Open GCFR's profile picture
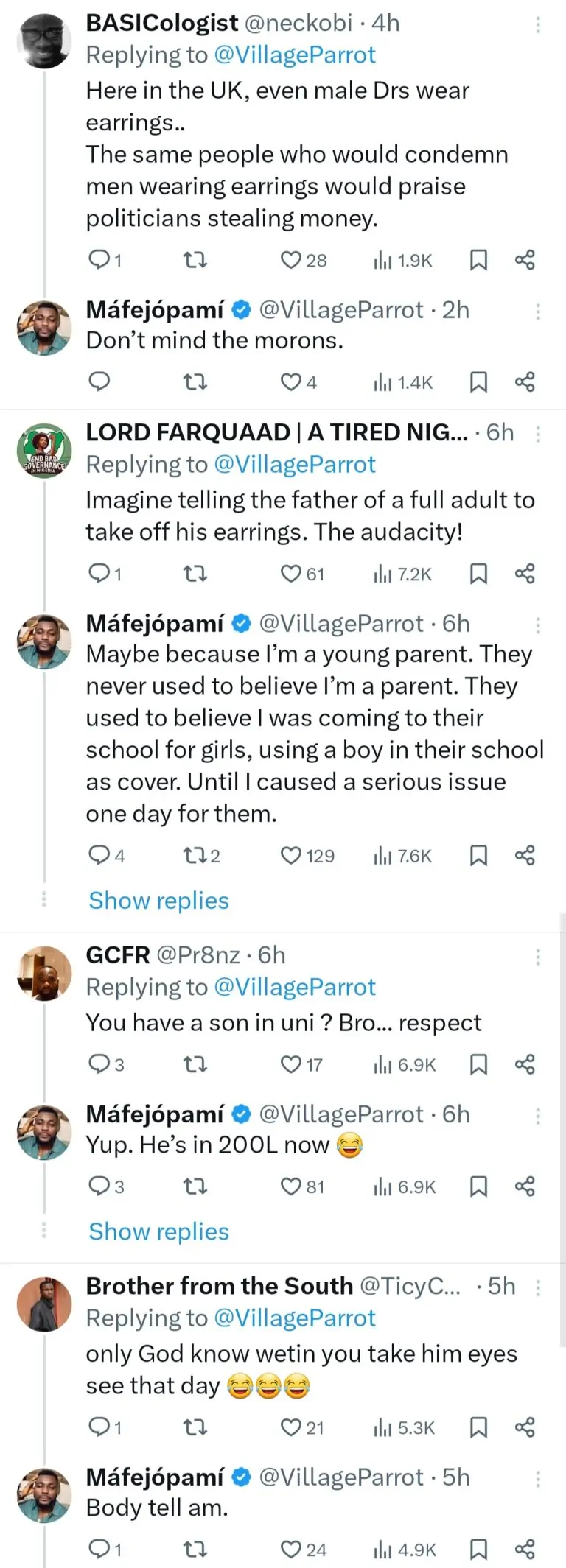The image size is (566, 1568). pos(44,973)
